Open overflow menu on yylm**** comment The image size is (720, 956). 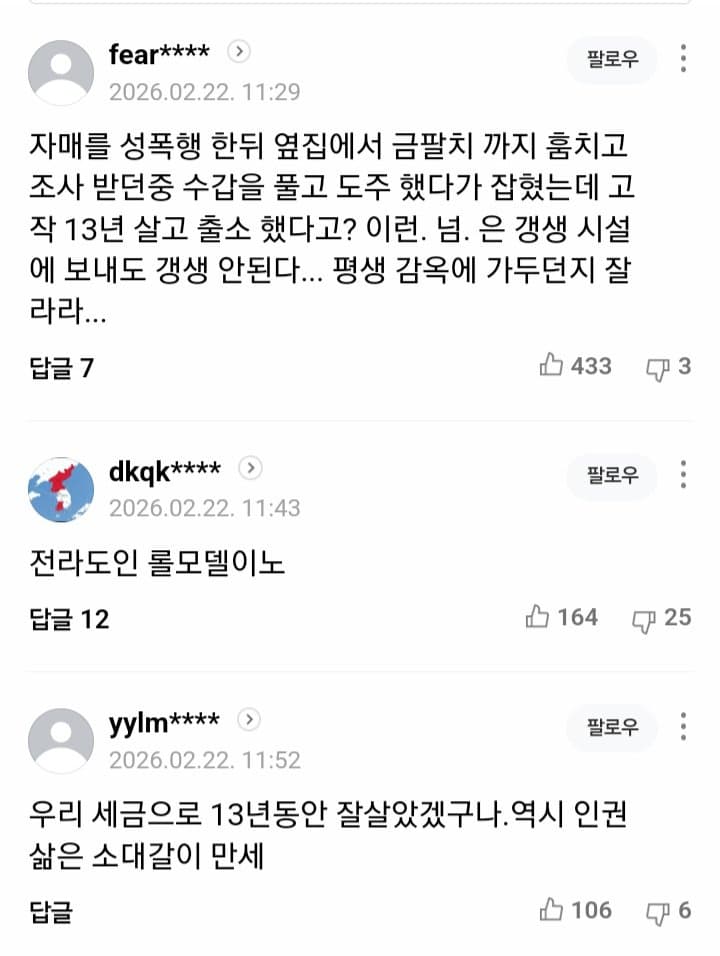click(683, 726)
